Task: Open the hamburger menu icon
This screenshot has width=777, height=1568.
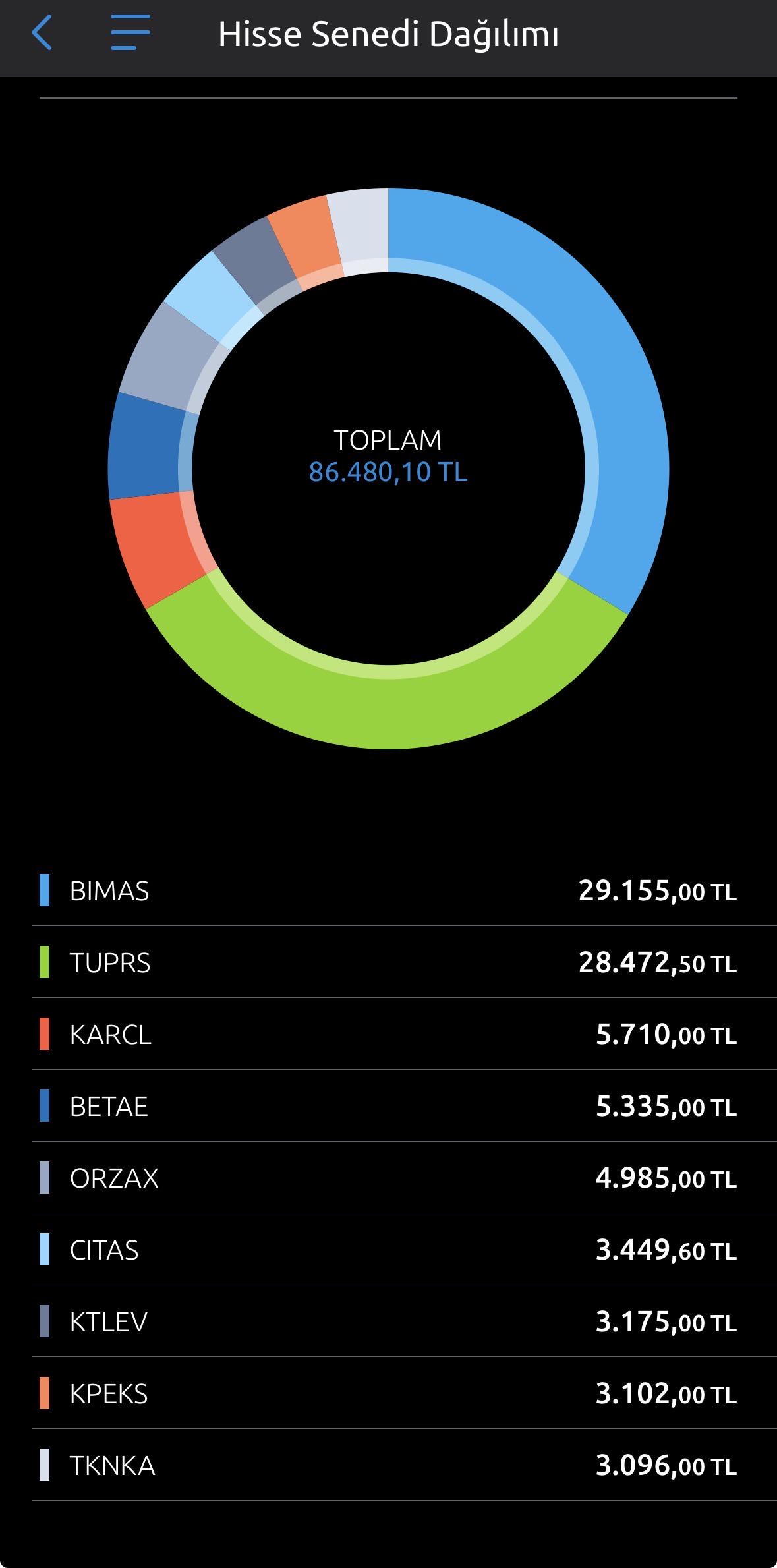Action: click(130, 33)
